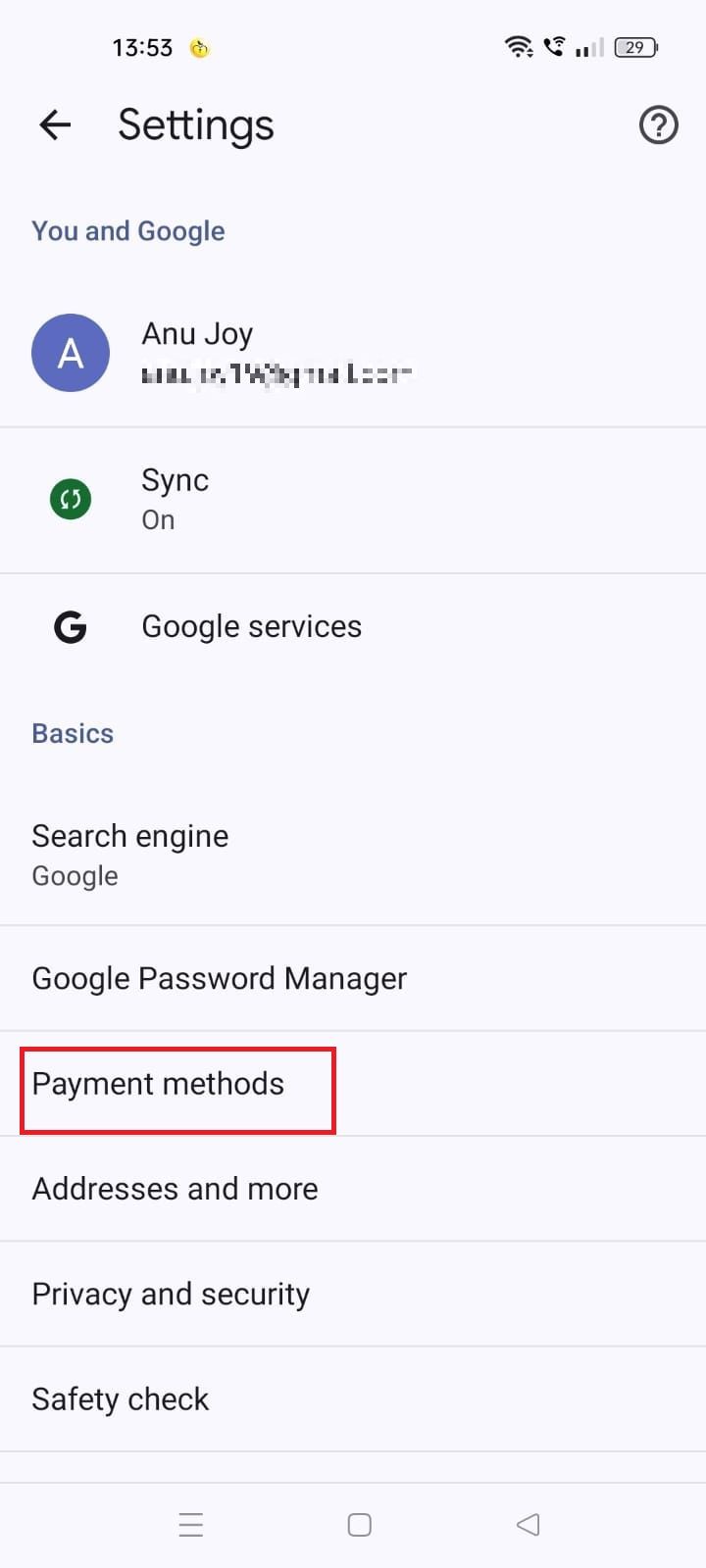Viewport: 706px width, 1568px height.
Task: Open Privacy and security
Action: tap(353, 1294)
